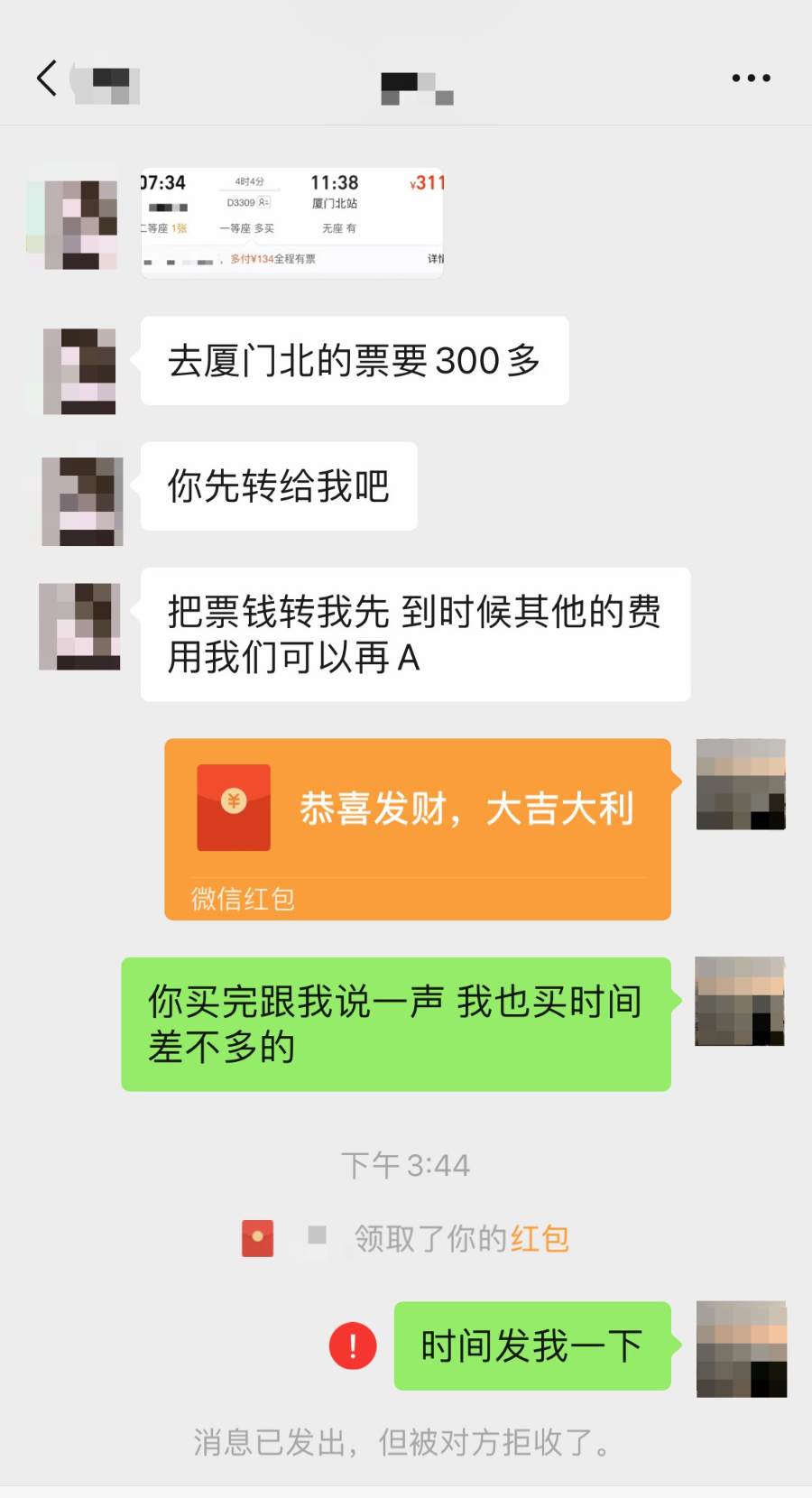
Task: Open the three-dot chat info menu
Action: click(x=751, y=79)
